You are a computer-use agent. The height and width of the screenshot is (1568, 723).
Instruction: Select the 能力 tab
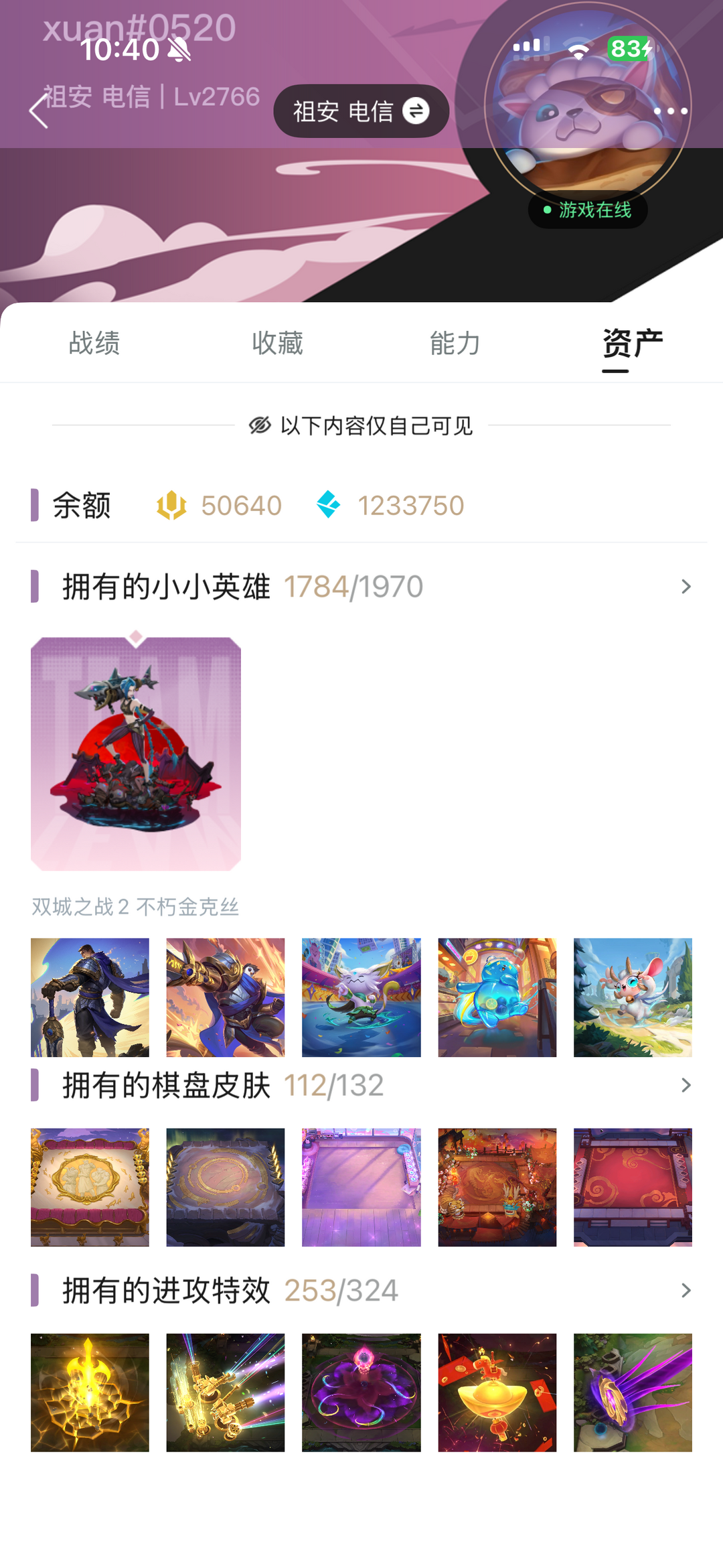(x=453, y=342)
